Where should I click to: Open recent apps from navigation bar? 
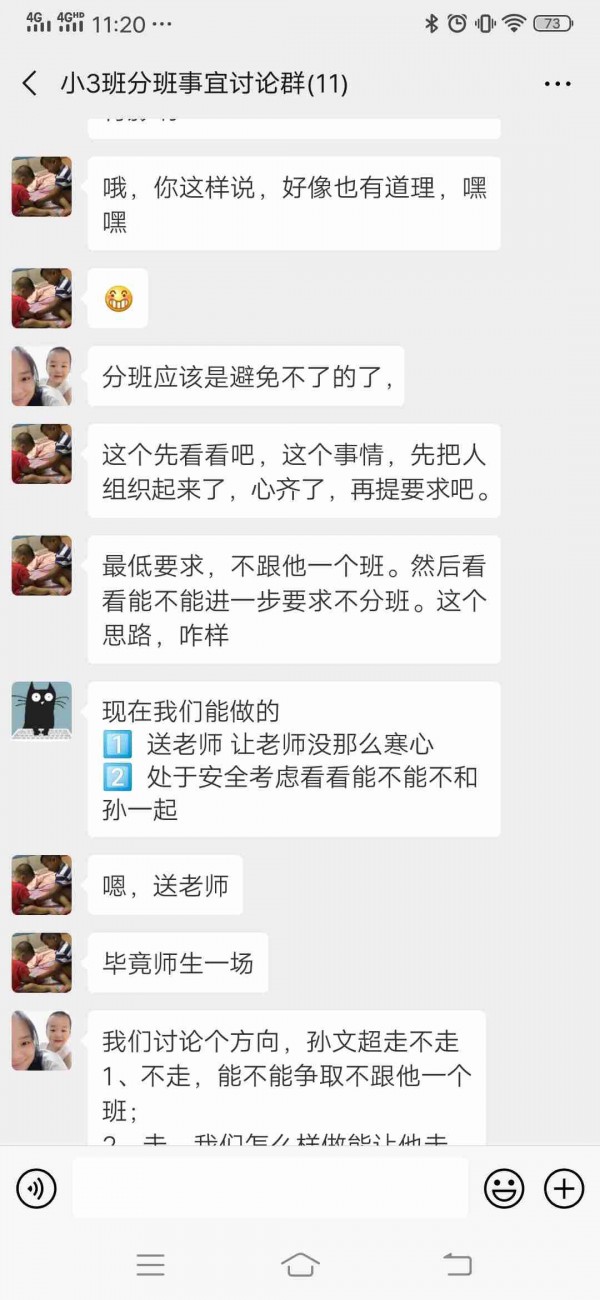150,1264
